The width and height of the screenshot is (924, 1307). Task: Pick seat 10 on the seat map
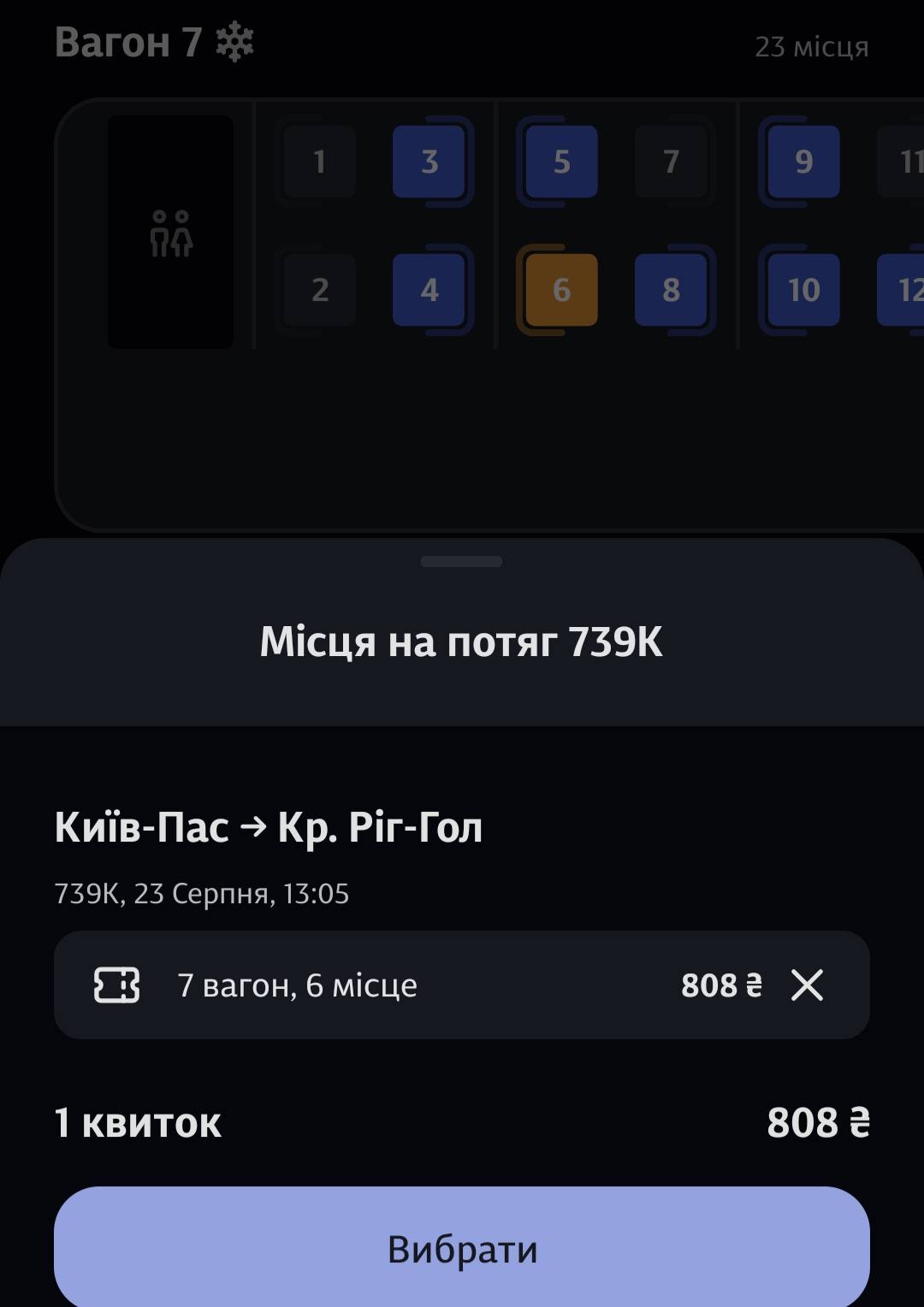(x=803, y=290)
